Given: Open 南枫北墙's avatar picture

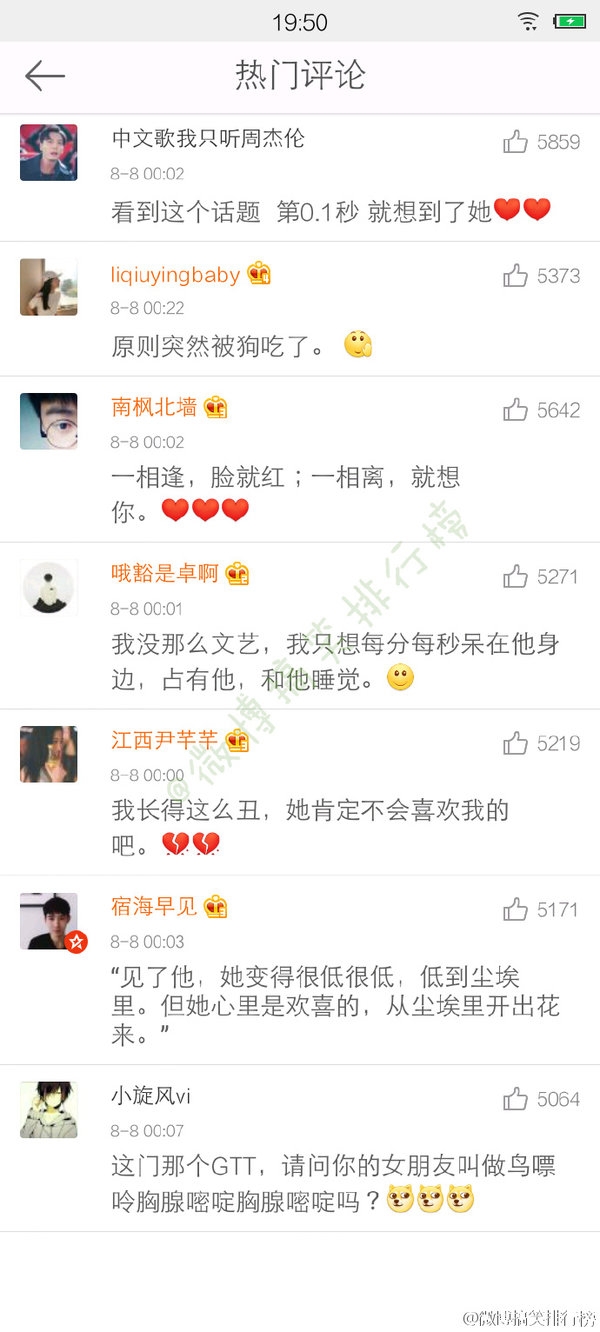Looking at the screenshot, I should (48, 420).
